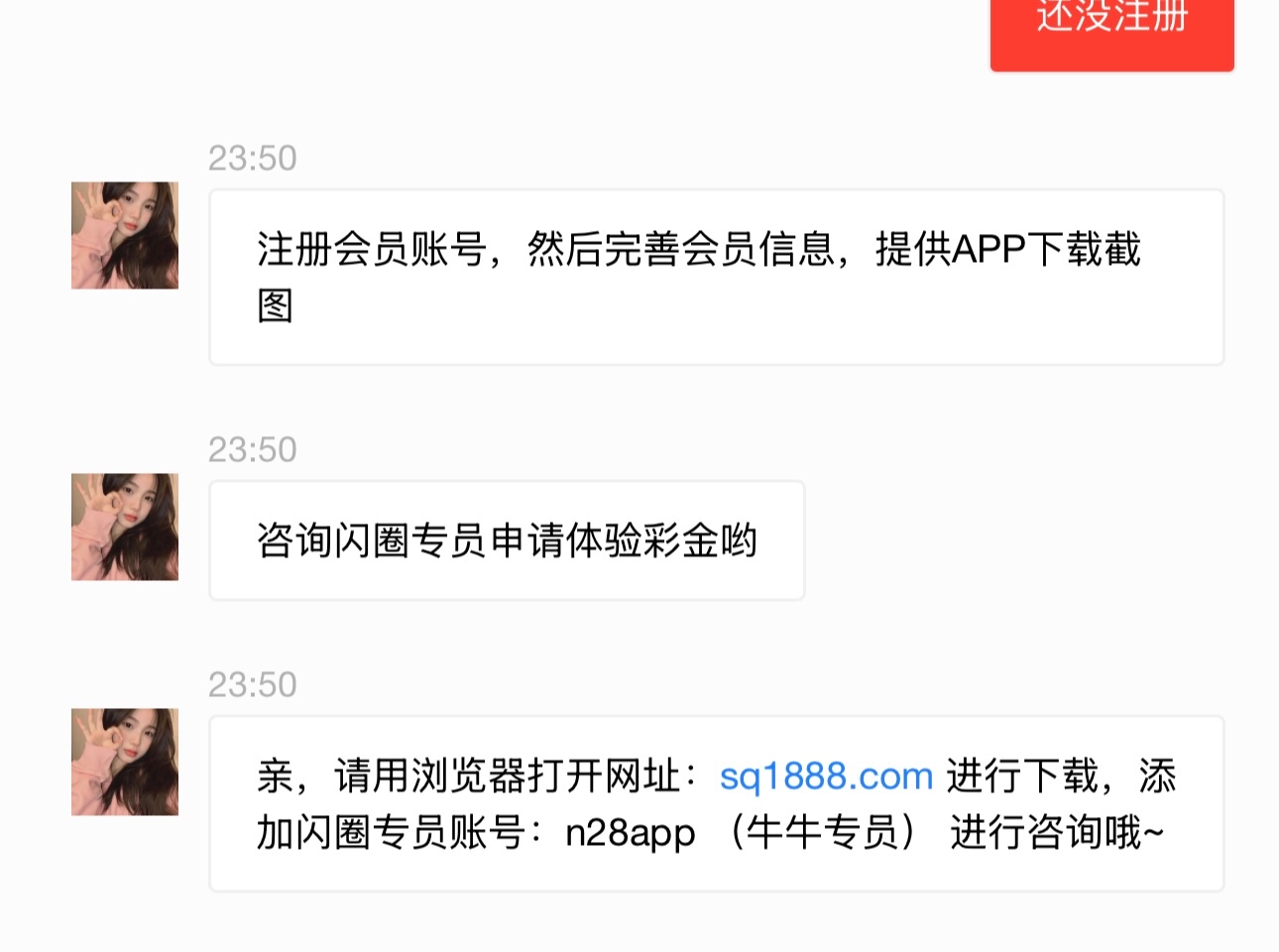Viewport: 1279px width, 952px height.
Task: View profile from avatar beside 亲，请用浏览器 message
Action: pyautogui.click(x=125, y=762)
